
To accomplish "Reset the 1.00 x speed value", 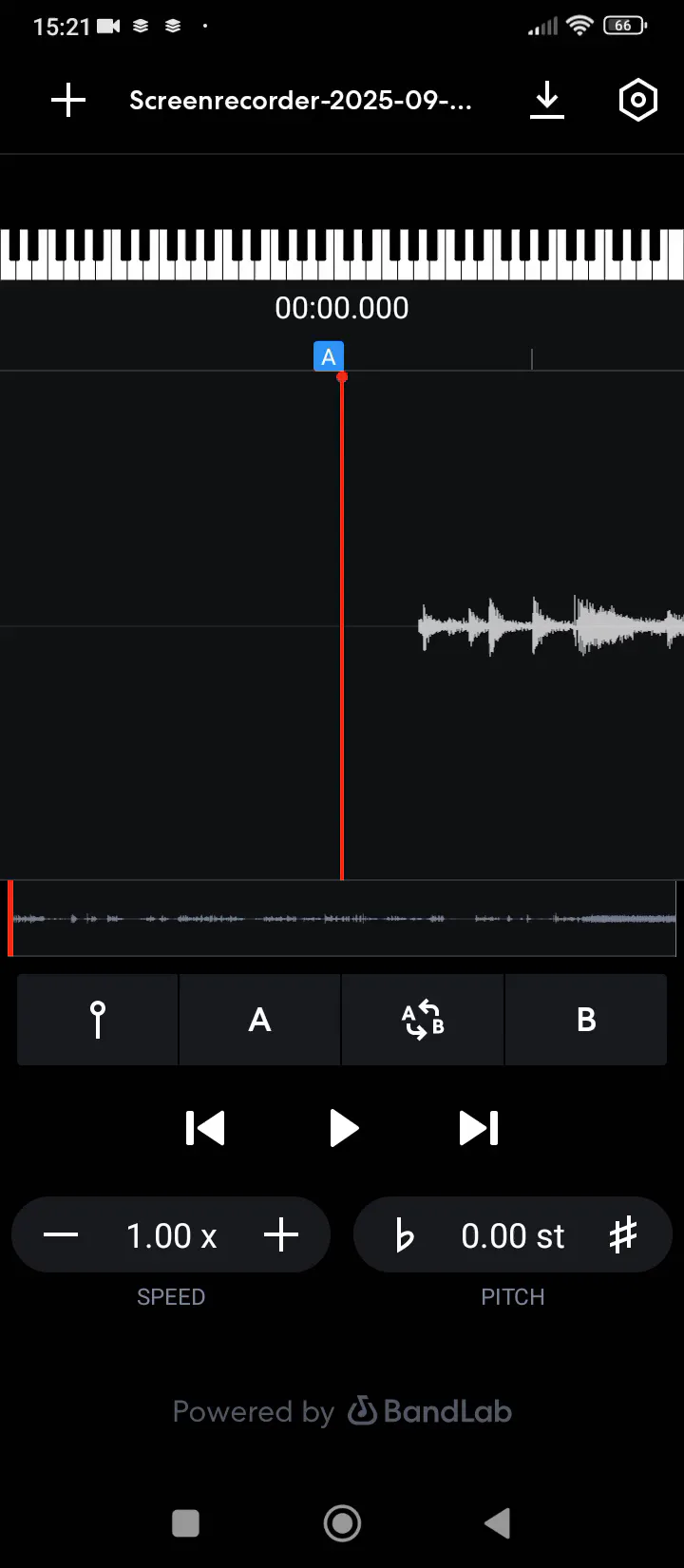I will (171, 1235).
